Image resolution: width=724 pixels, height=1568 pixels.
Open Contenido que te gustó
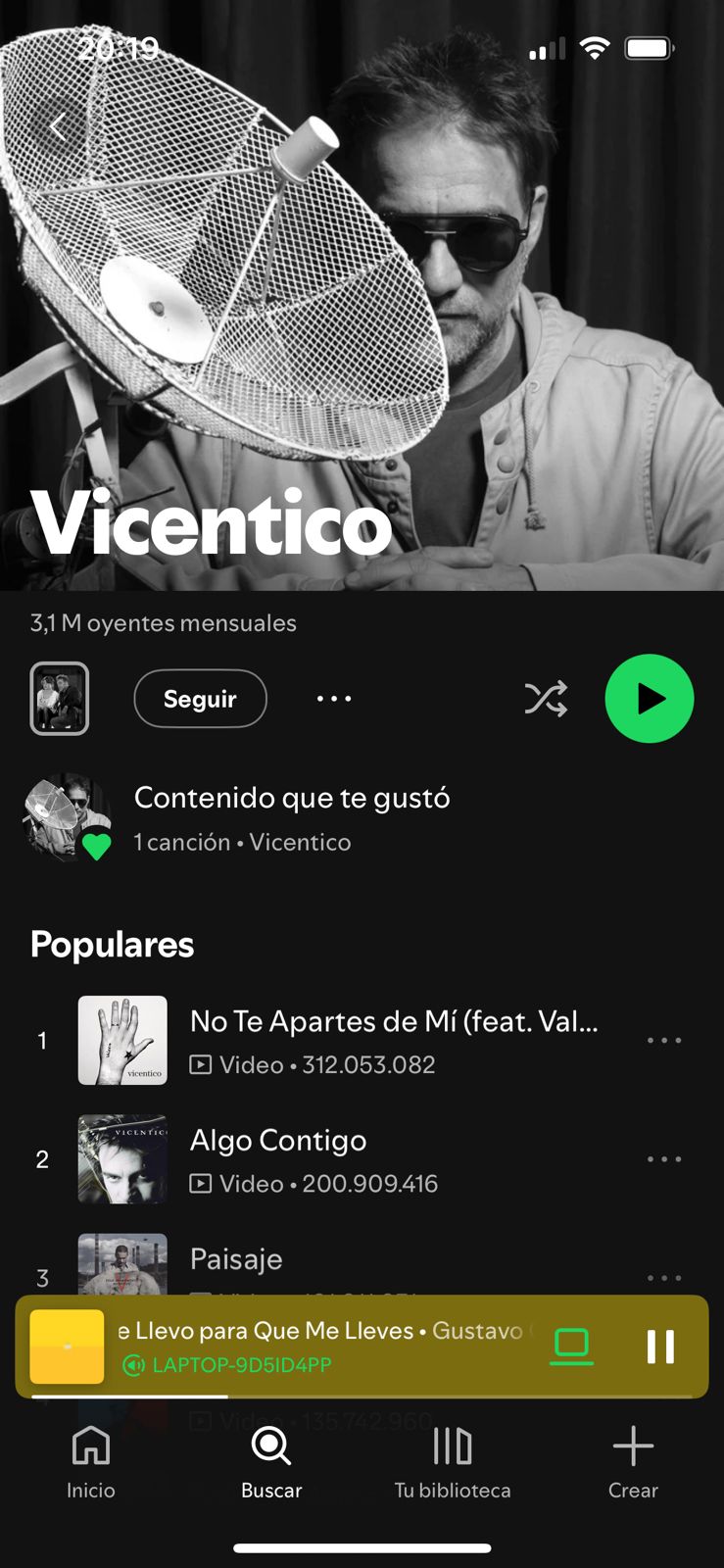291,818
